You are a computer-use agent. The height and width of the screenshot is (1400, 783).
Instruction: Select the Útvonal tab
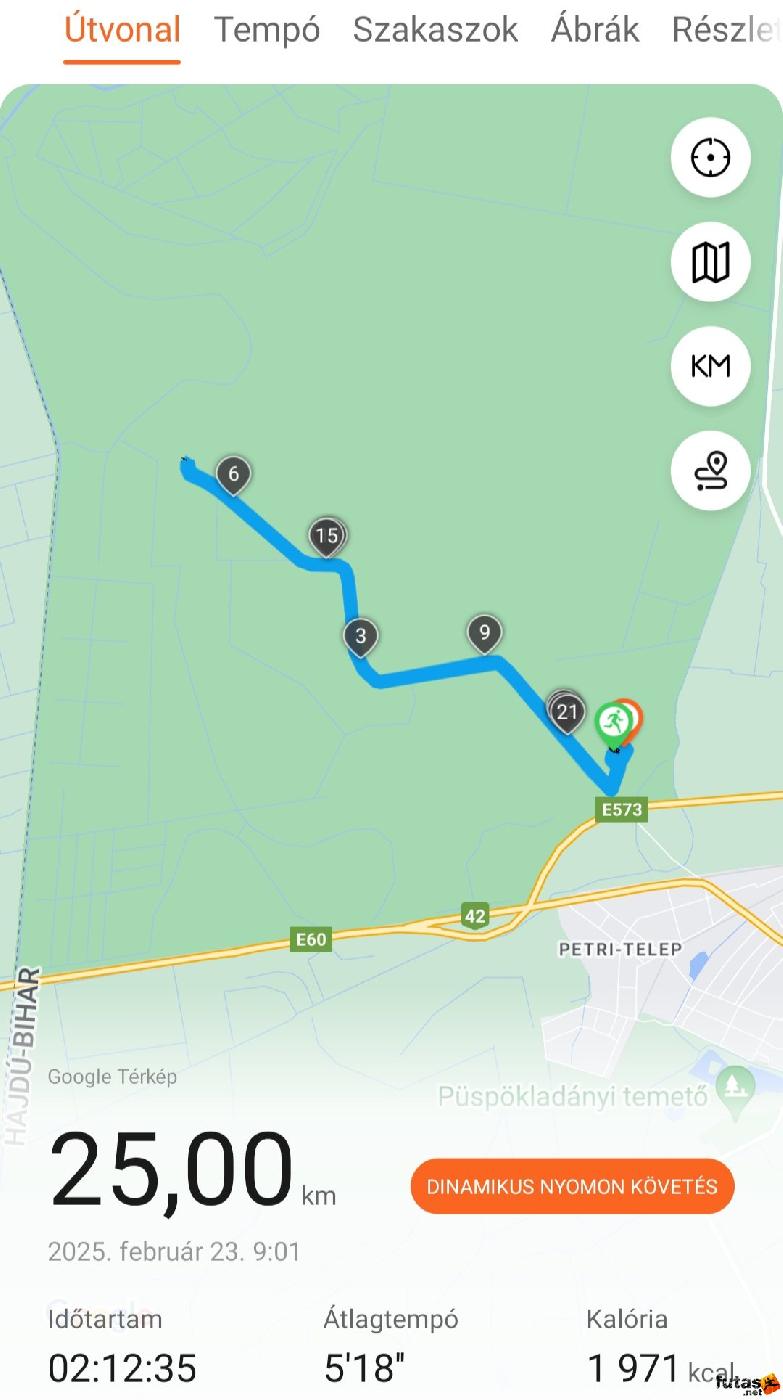(122, 30)
